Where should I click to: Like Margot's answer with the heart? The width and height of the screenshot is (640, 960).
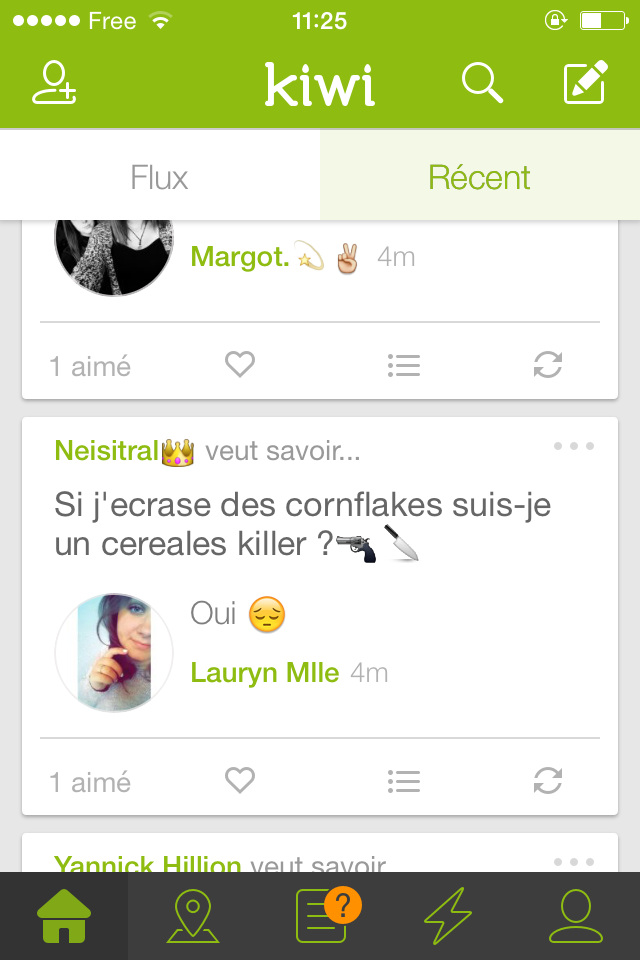[x=240, y=366]
